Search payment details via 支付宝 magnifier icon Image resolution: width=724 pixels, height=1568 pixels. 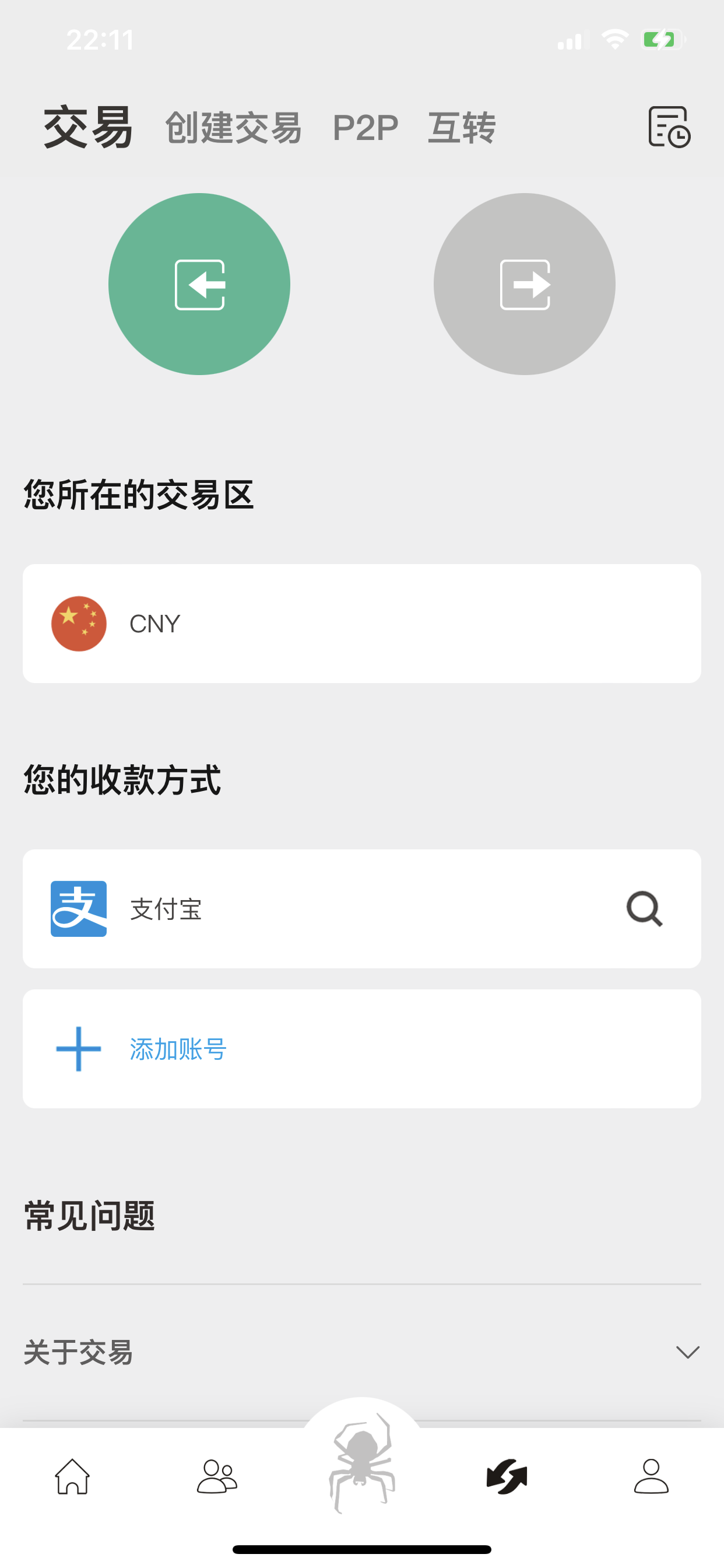pyautogui.click(x=644, y=909)
